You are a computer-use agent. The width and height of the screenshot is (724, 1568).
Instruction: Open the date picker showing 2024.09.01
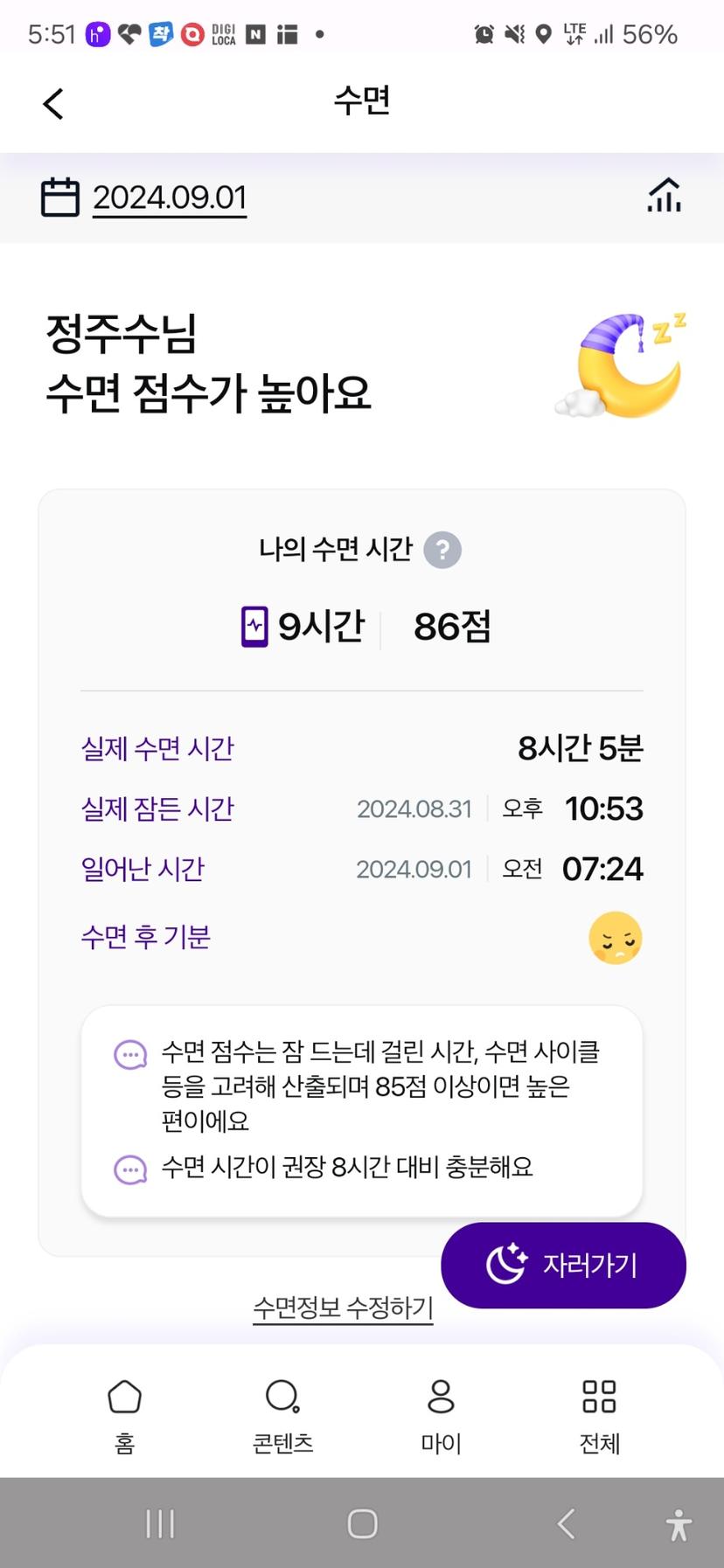[x=145, y=198]
